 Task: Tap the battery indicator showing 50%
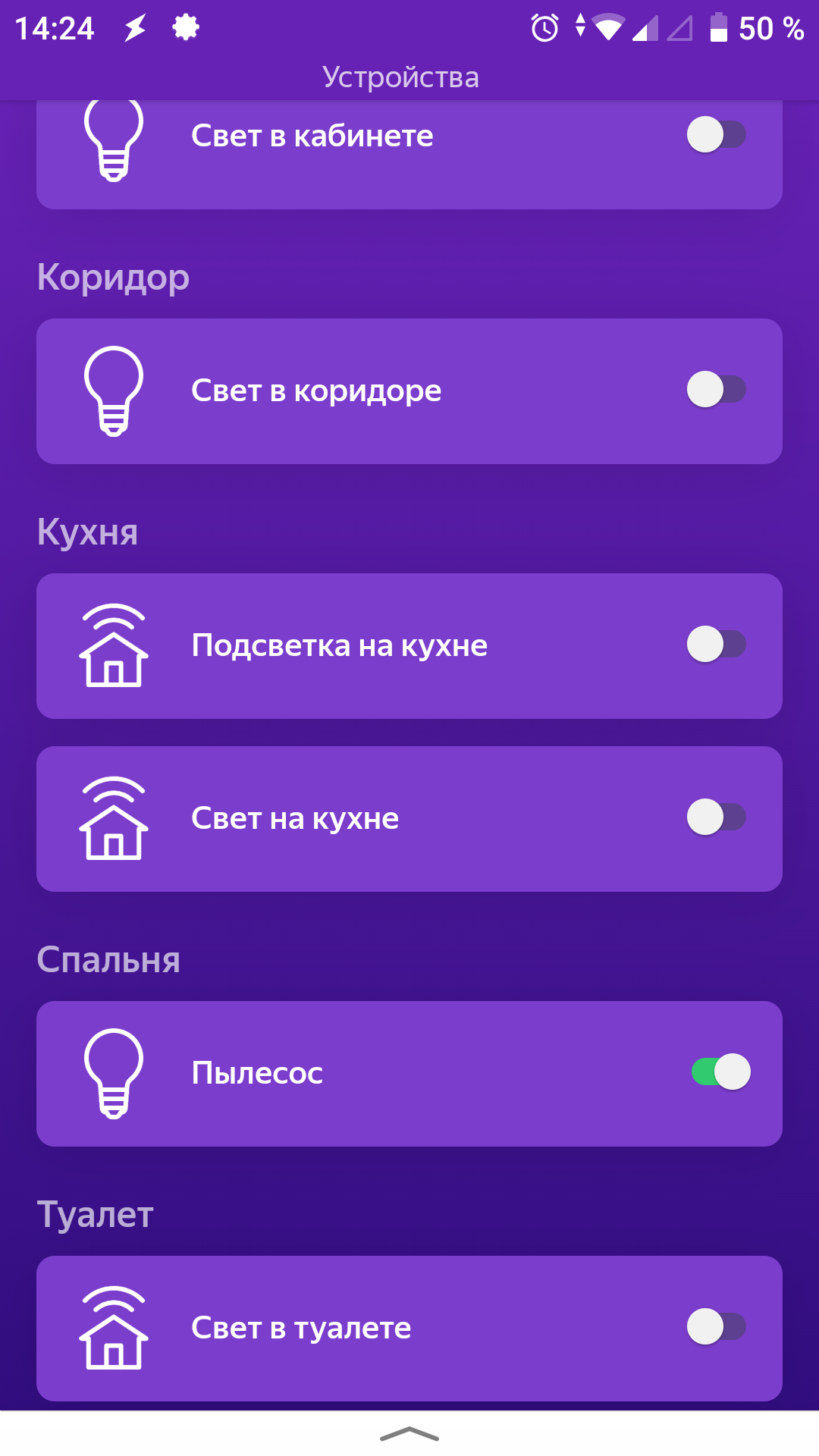(717, 29)
